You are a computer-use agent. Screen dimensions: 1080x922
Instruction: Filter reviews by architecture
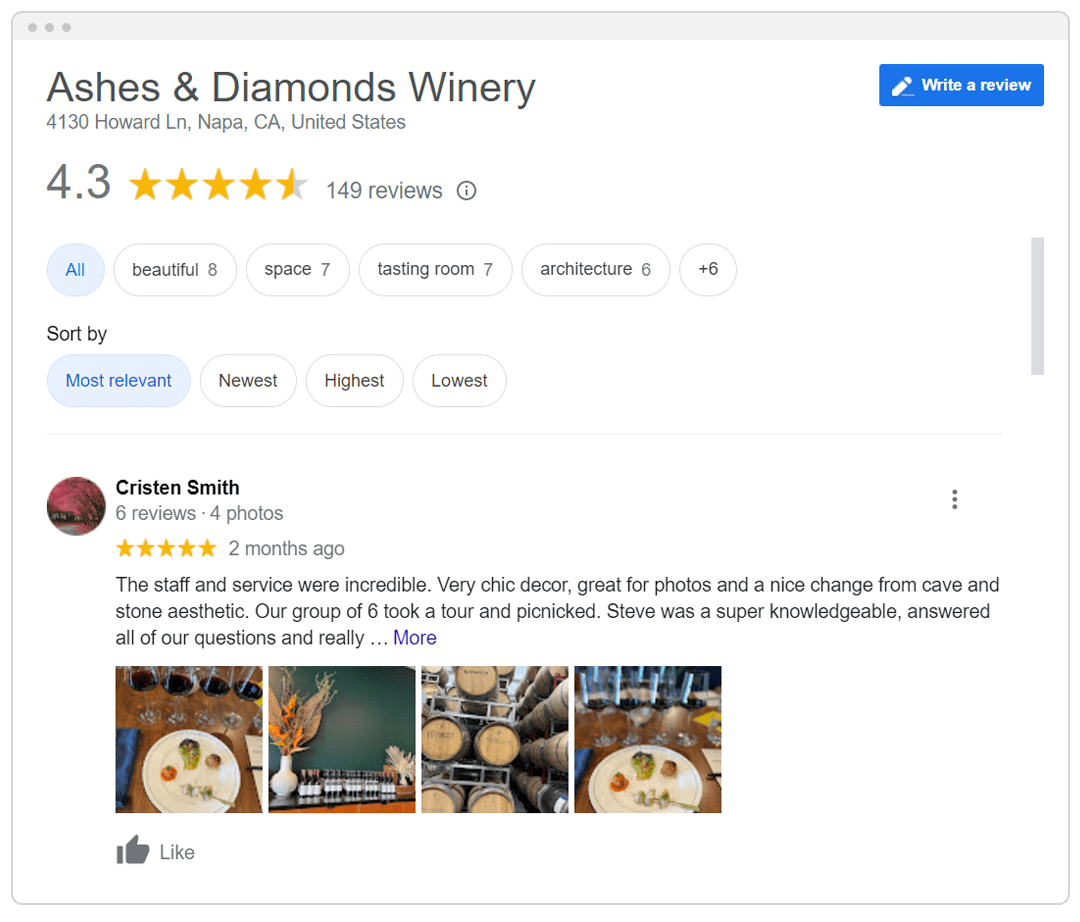tap(595, 270)
